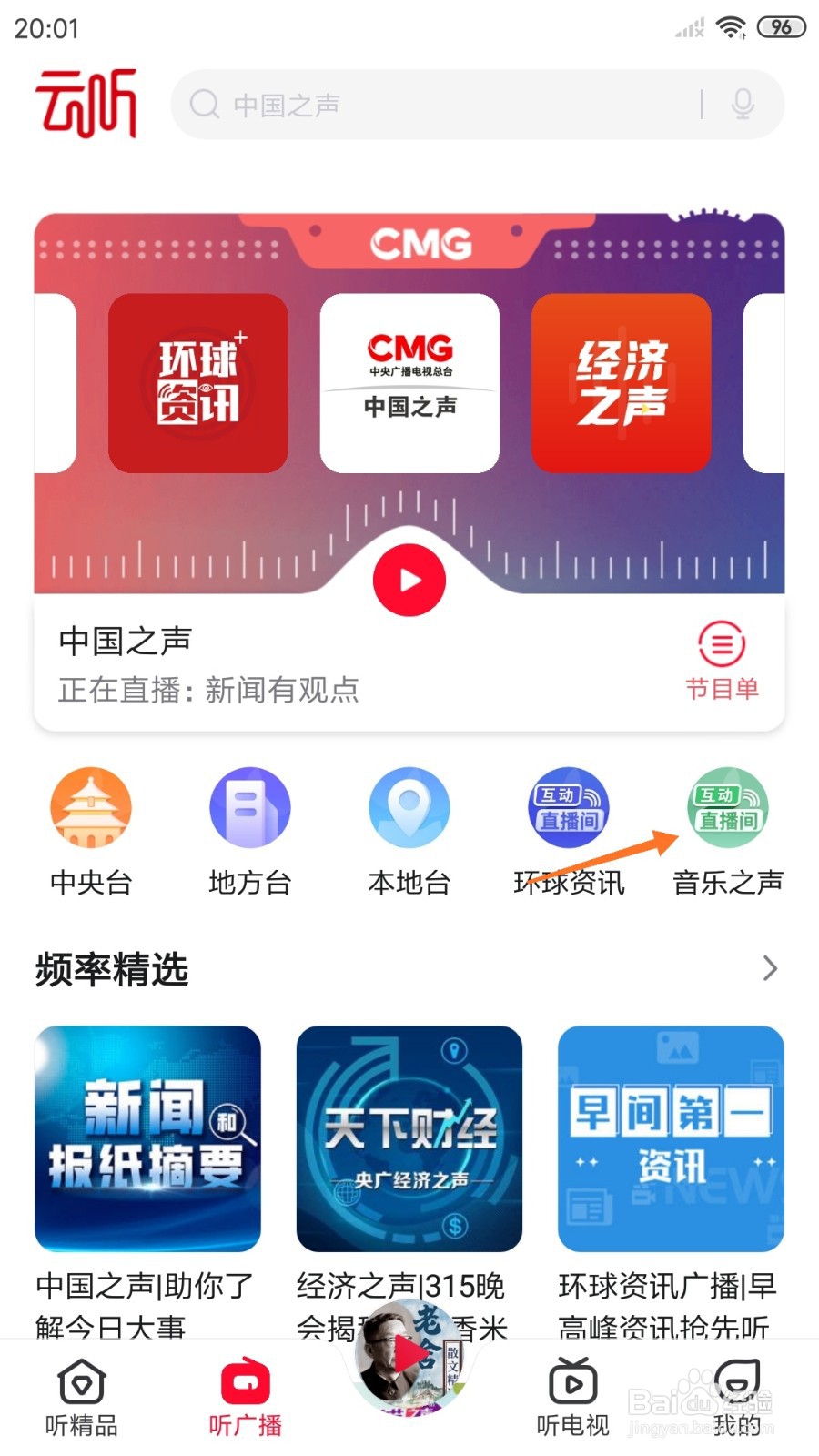Open the 新闻和报纸摘要 program card
This screenshot has height=1456, width=819.
tap(147, 1138)
